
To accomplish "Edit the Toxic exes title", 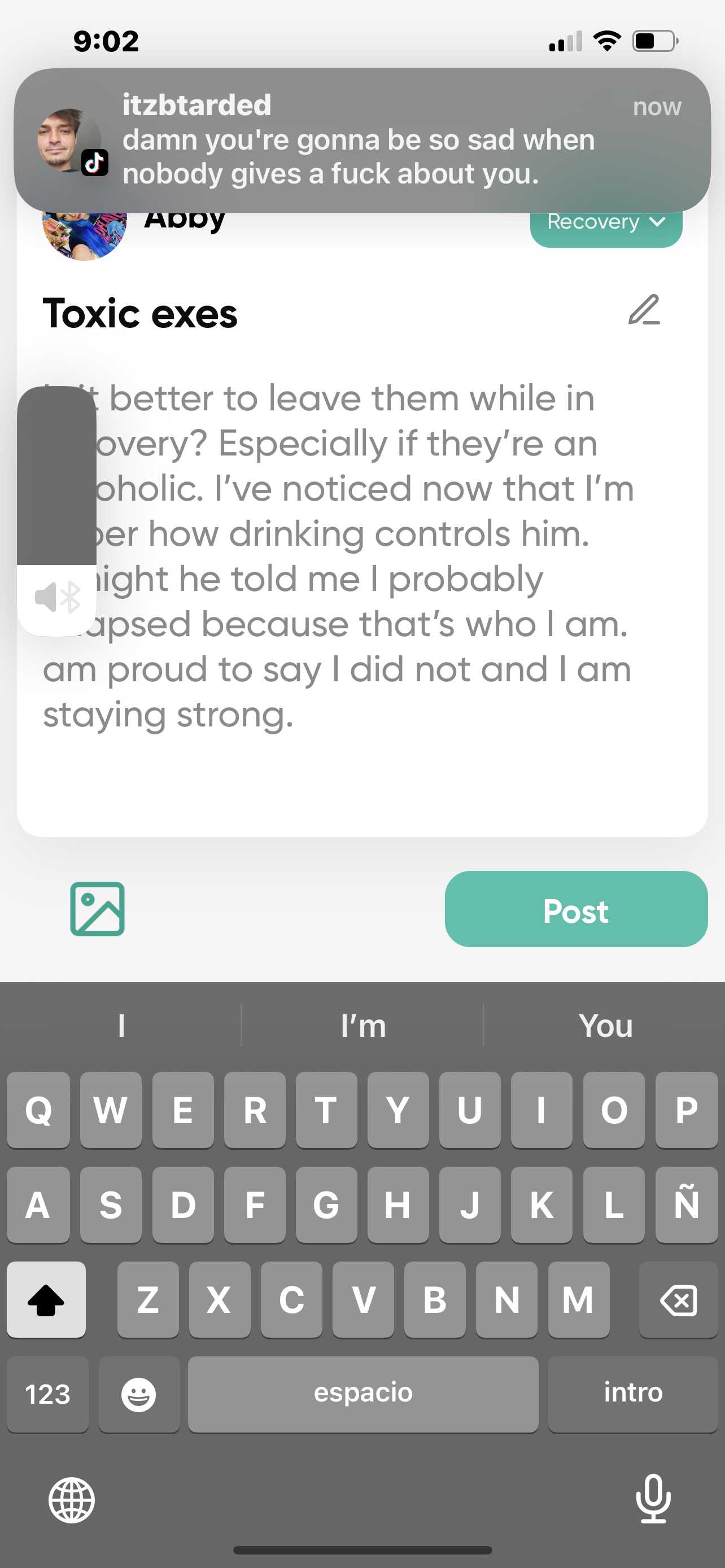I will (644, 310).
